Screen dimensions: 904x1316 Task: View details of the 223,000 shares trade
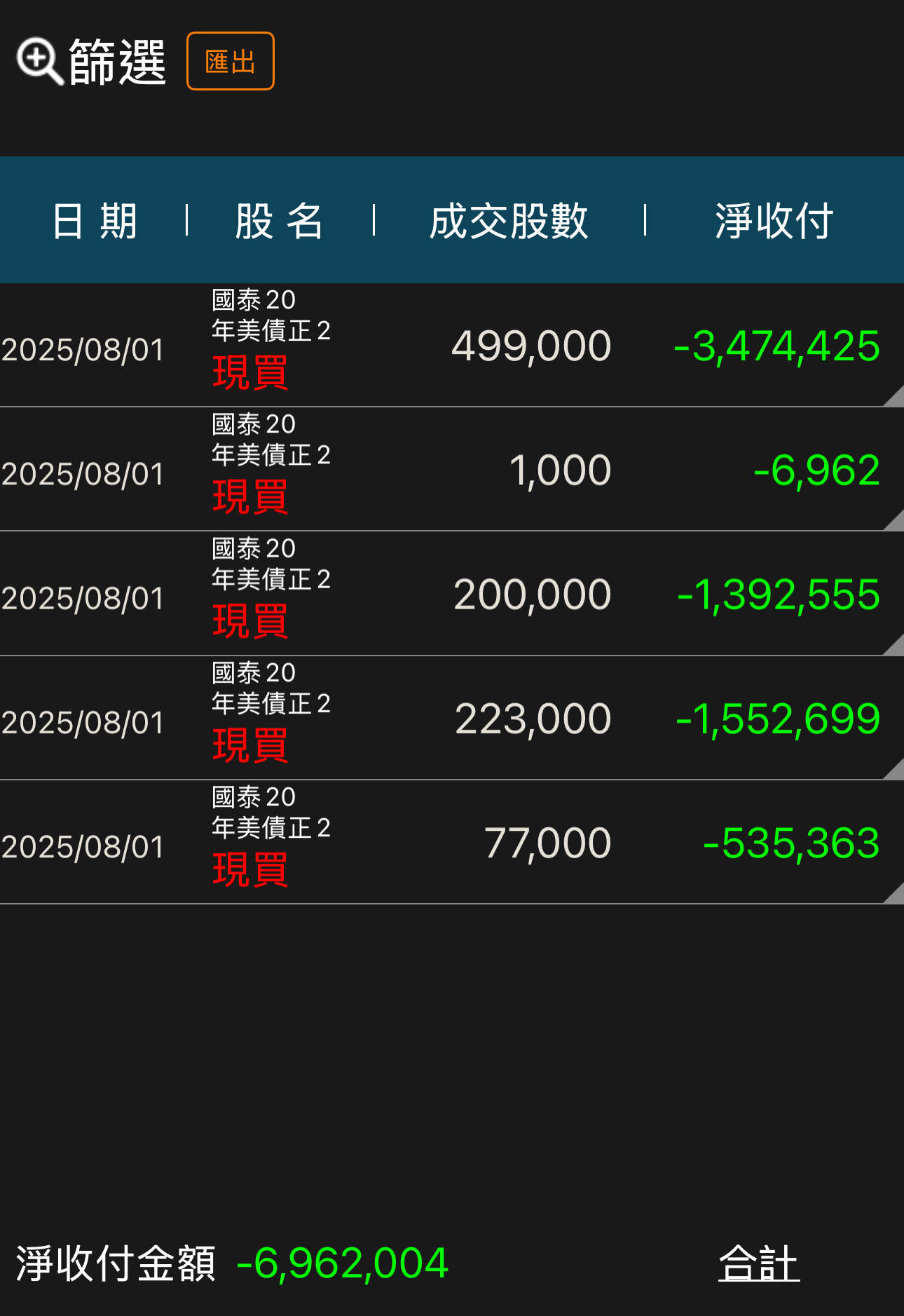point(451,719)
